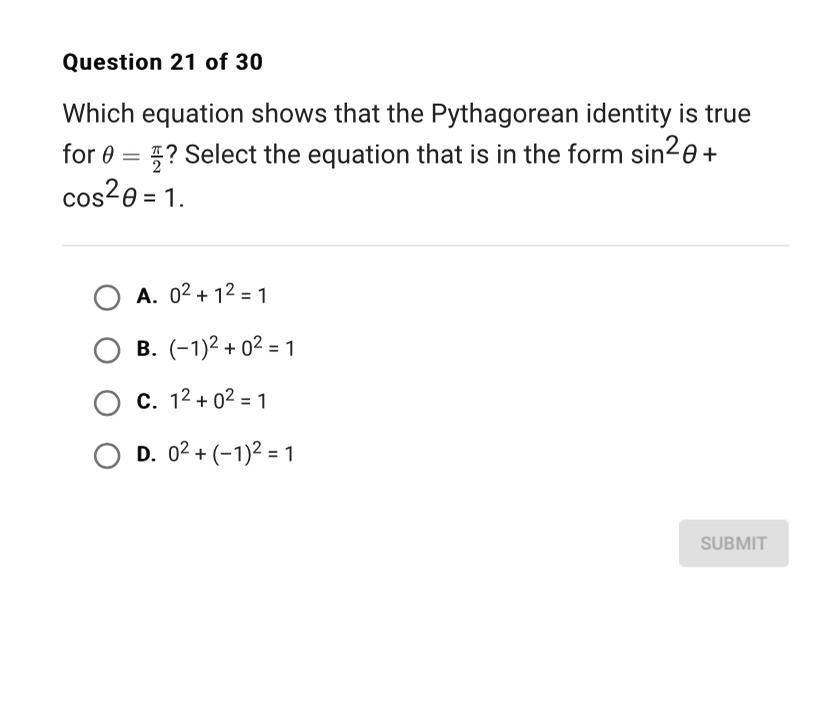Select answer A: 0² + 1² = 1
This screenshot has height=718, width=826.
coord(107,297)
